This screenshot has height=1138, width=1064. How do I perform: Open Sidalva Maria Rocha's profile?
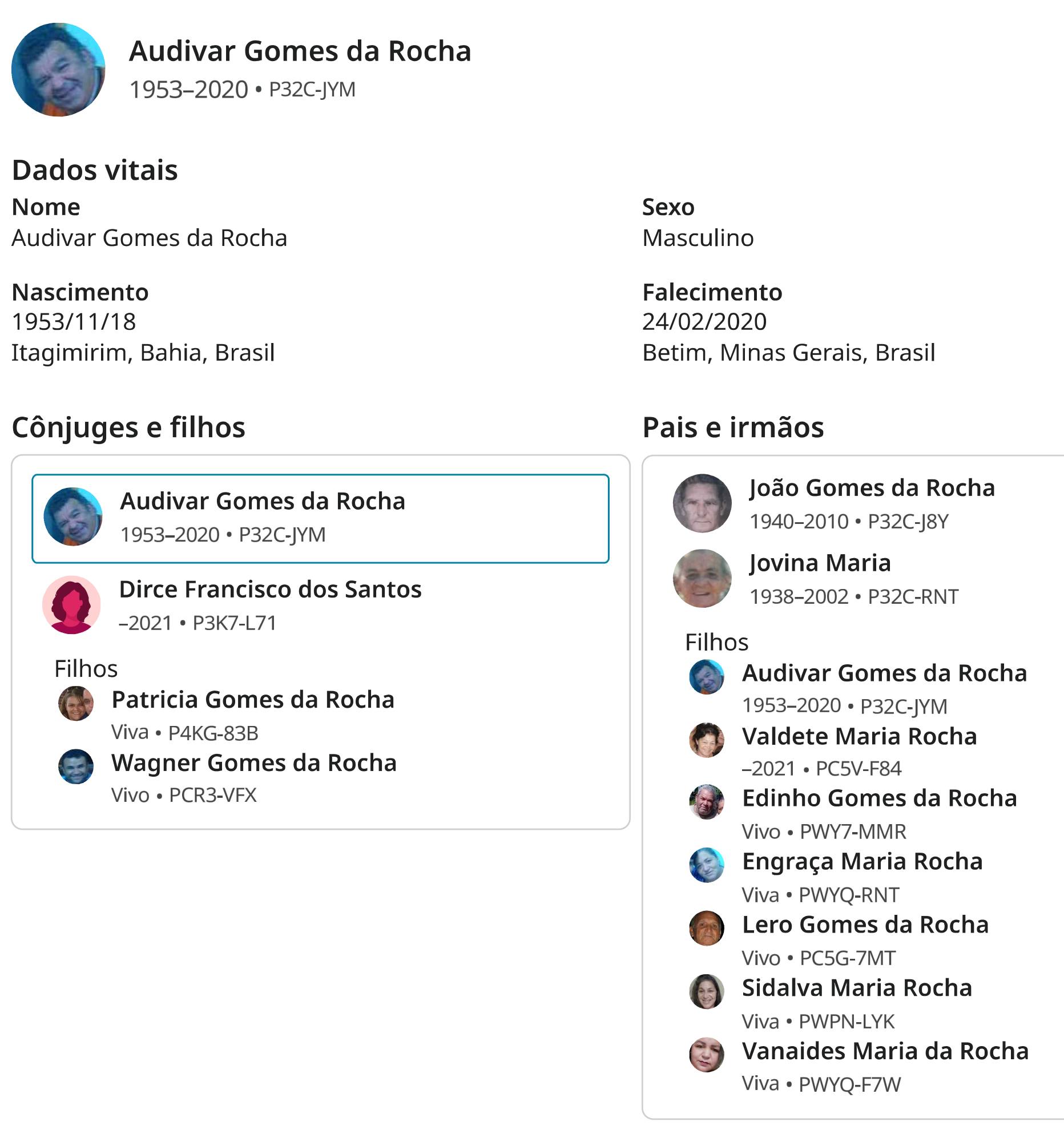[857, 988]
